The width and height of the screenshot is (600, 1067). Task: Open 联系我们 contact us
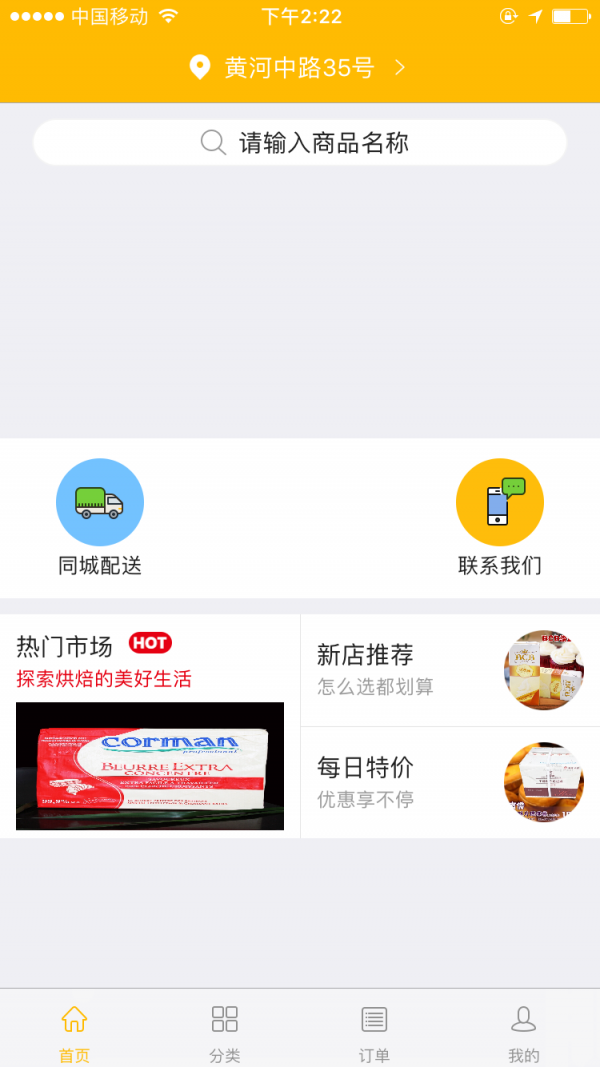[500, 517]
